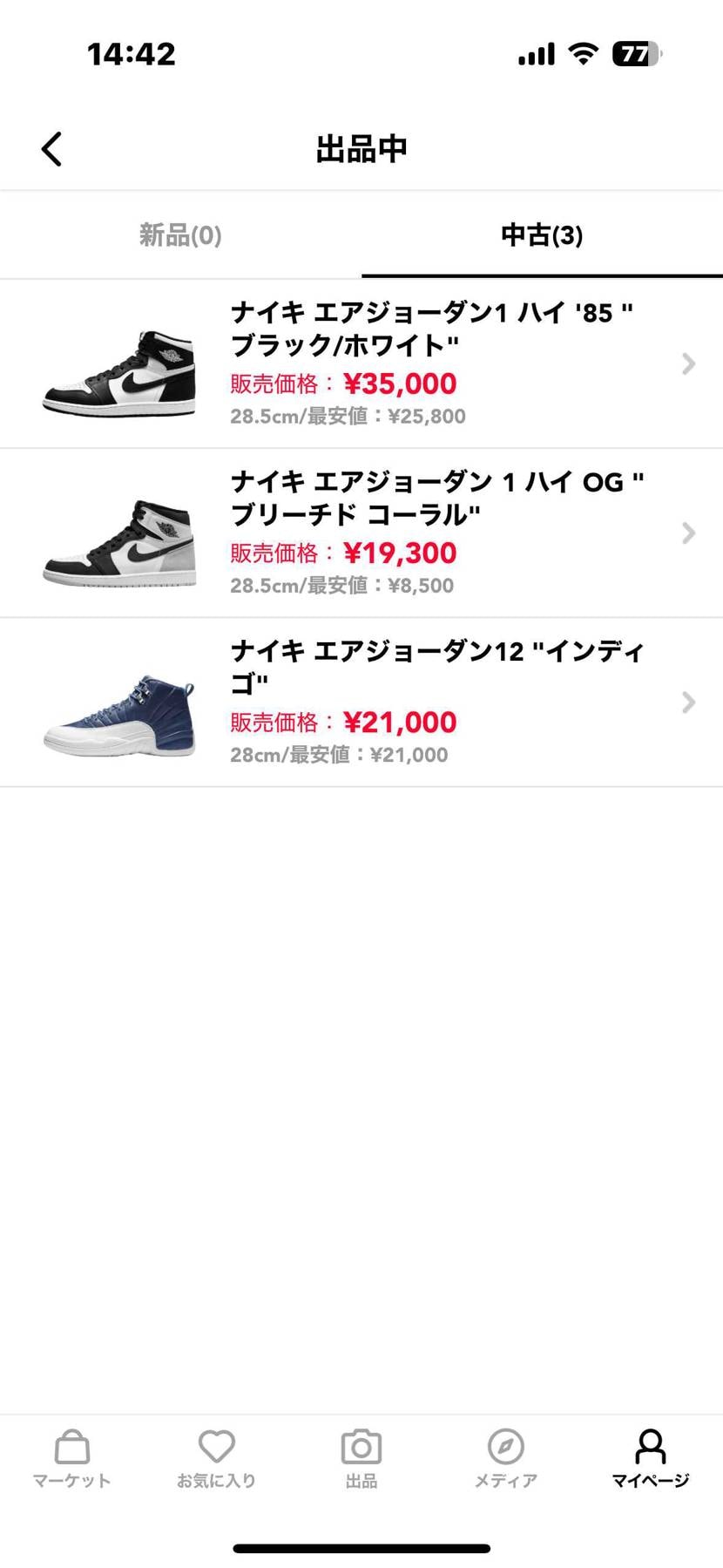723x1568 pixels.
Task: Expand the エアジョーダン12 インディゴ listing chevron
Action: 687,703
